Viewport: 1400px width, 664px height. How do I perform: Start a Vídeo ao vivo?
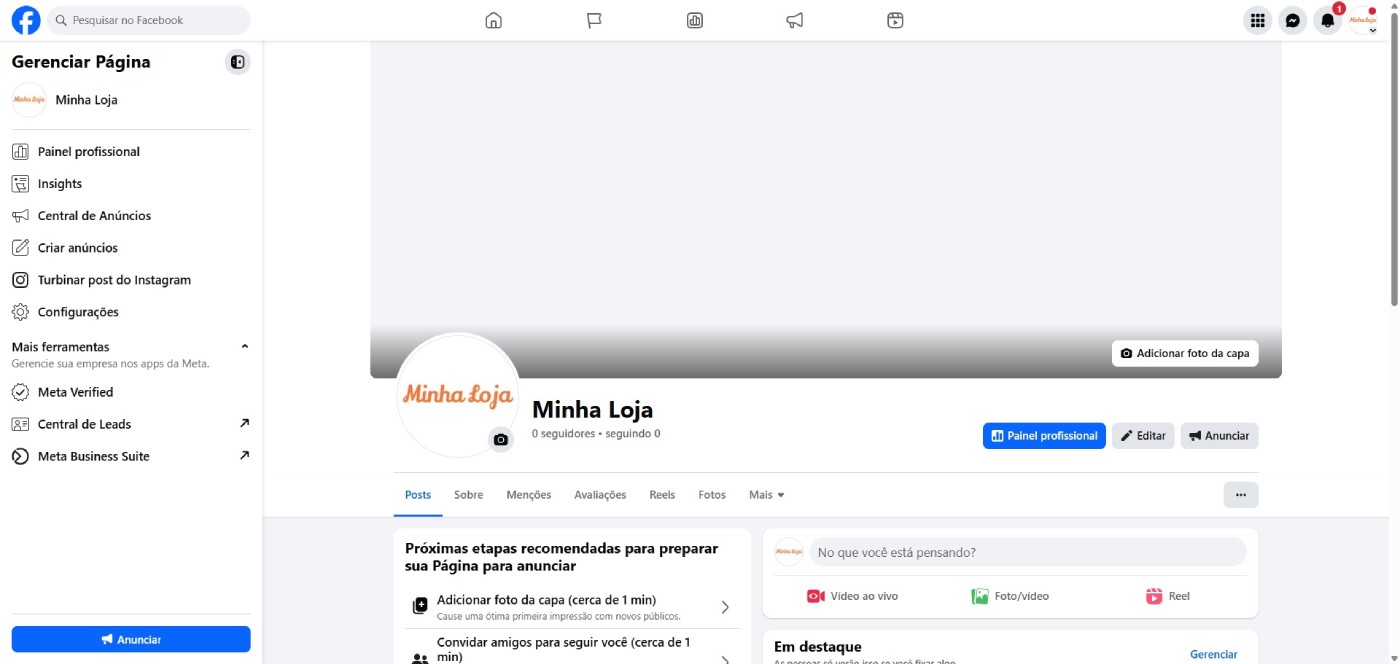853,596
